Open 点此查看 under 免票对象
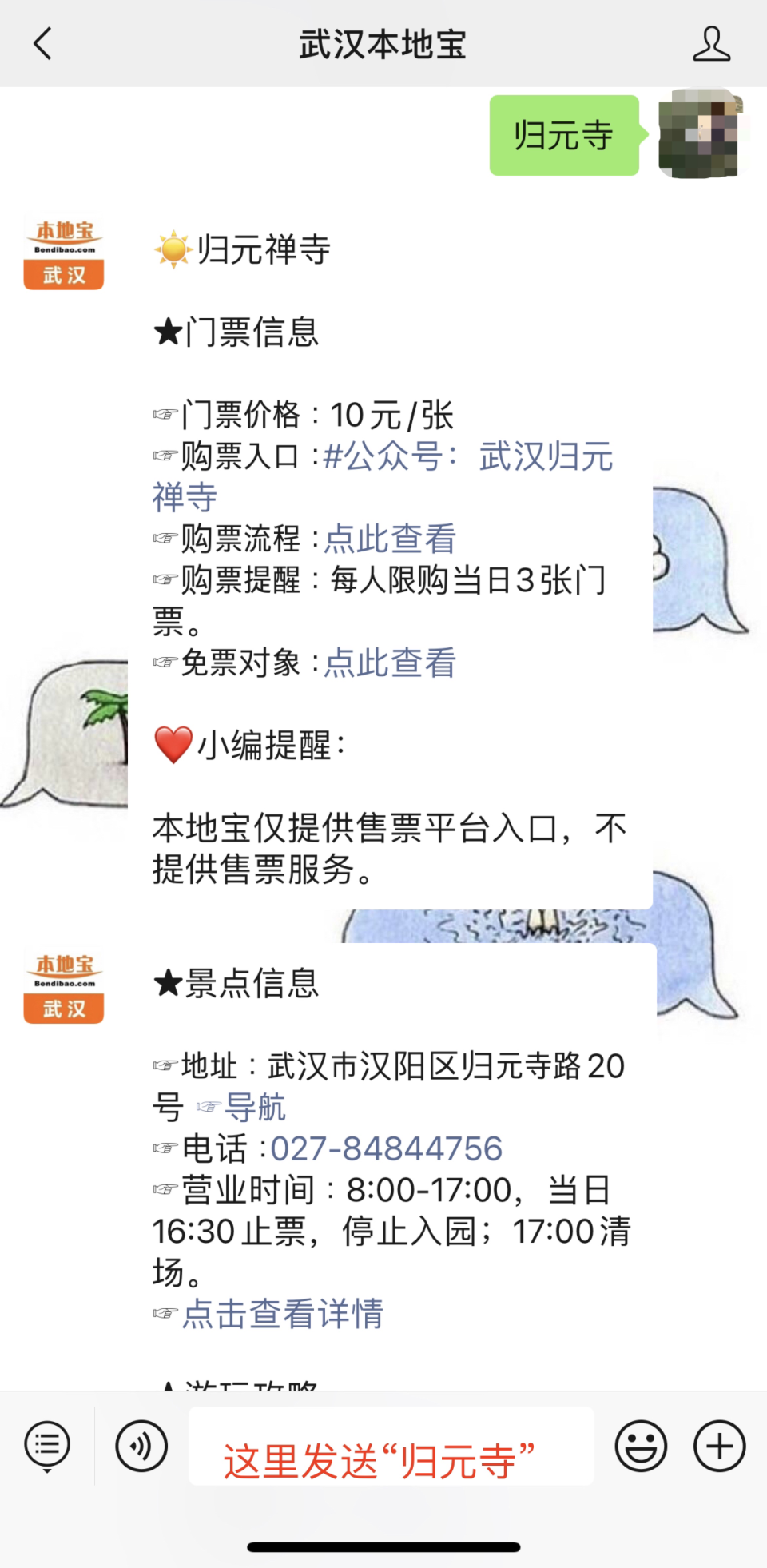This screenshot has width=767, height=1568. pyautogui.click(x=388, y=664)
